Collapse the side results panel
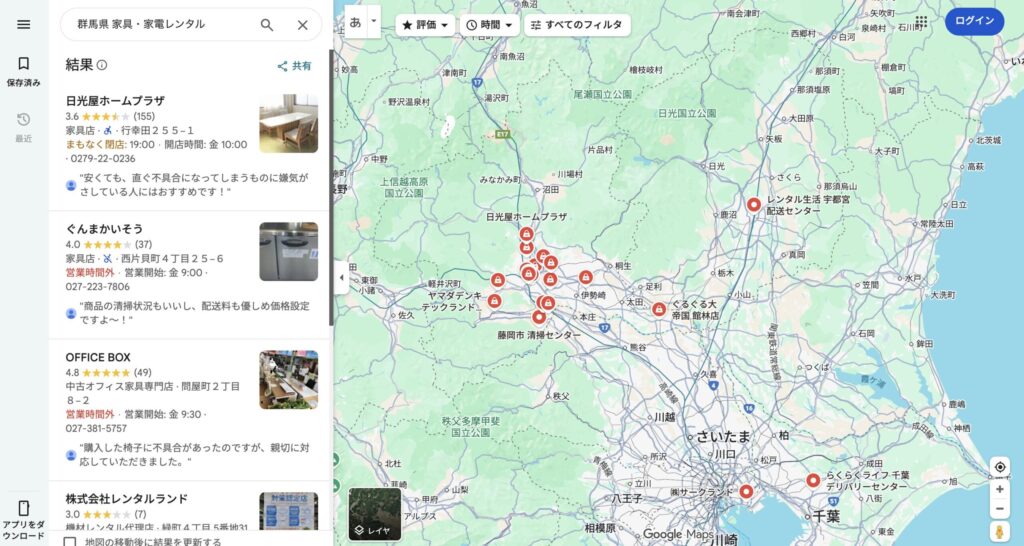Screen dimensions: 1024x546 tap(341, 277)
